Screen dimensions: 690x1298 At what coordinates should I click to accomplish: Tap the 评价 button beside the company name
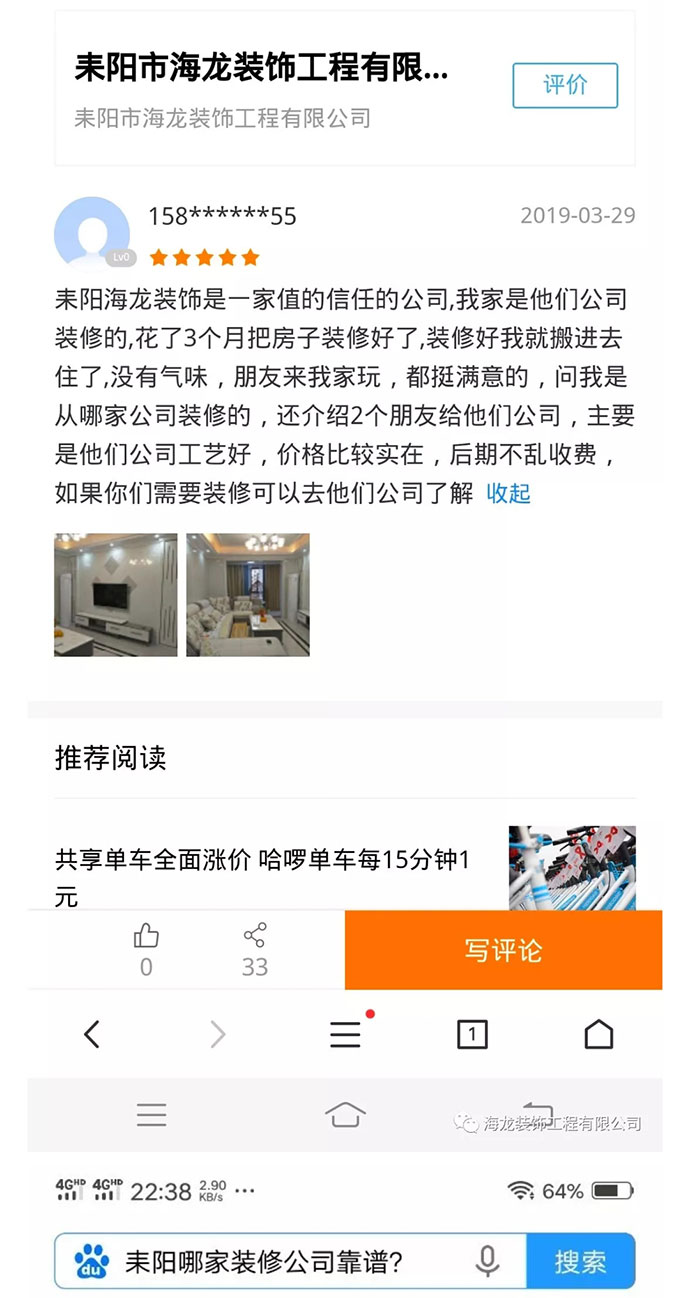point(565,85)
